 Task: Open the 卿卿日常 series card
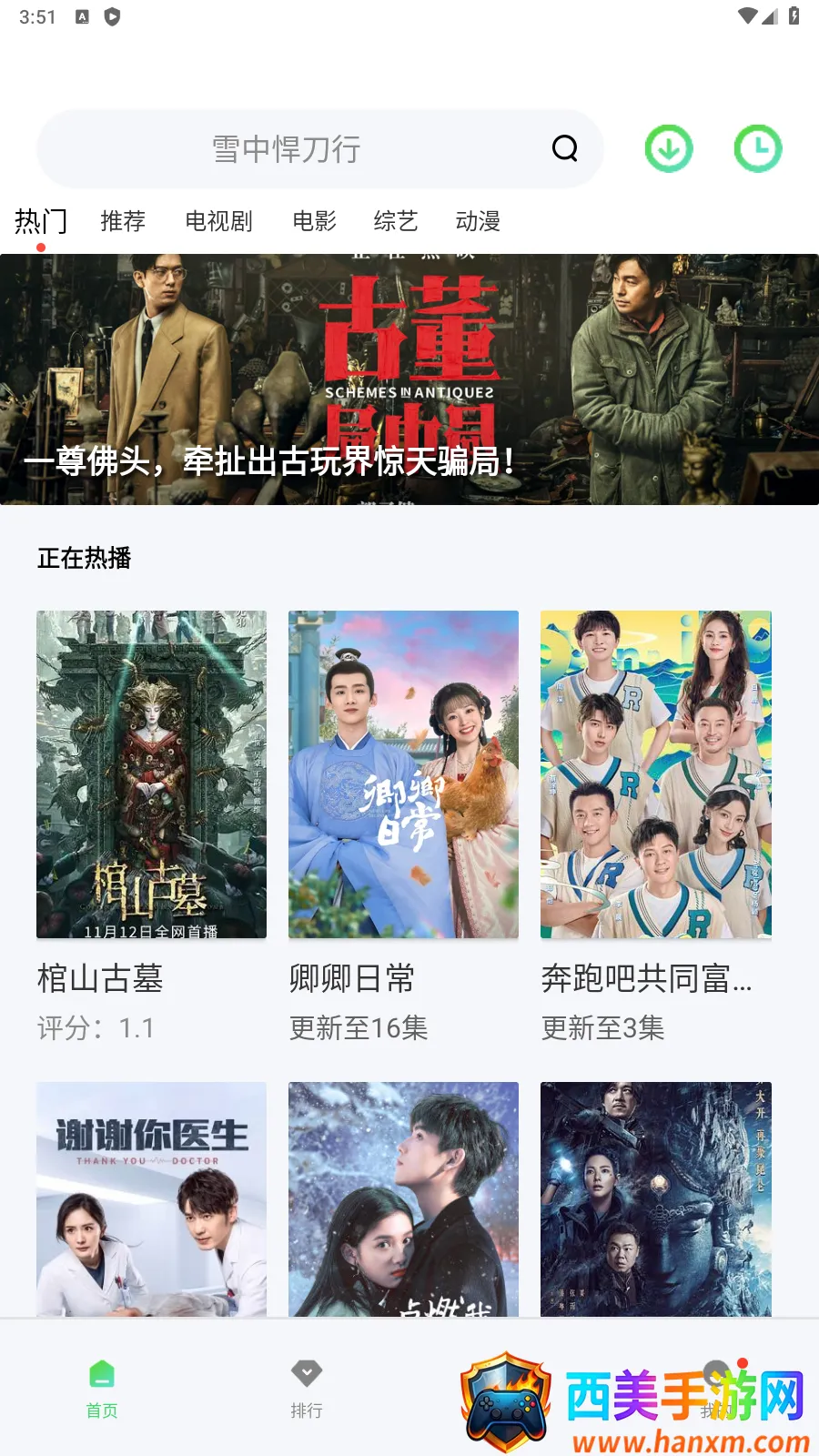[403, 774]
